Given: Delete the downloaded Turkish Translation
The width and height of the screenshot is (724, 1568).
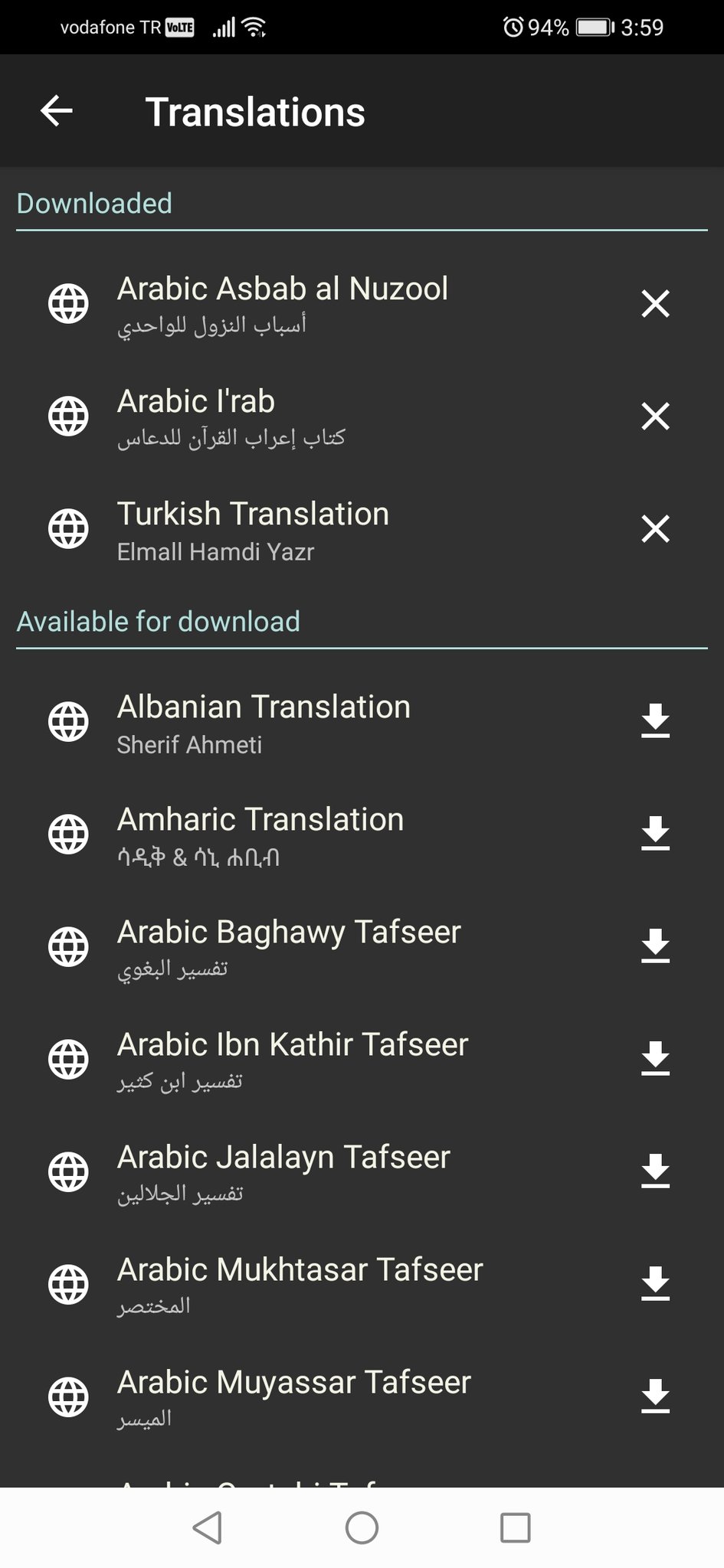Looking at the screenshot, I should click(x=656, y=529).
